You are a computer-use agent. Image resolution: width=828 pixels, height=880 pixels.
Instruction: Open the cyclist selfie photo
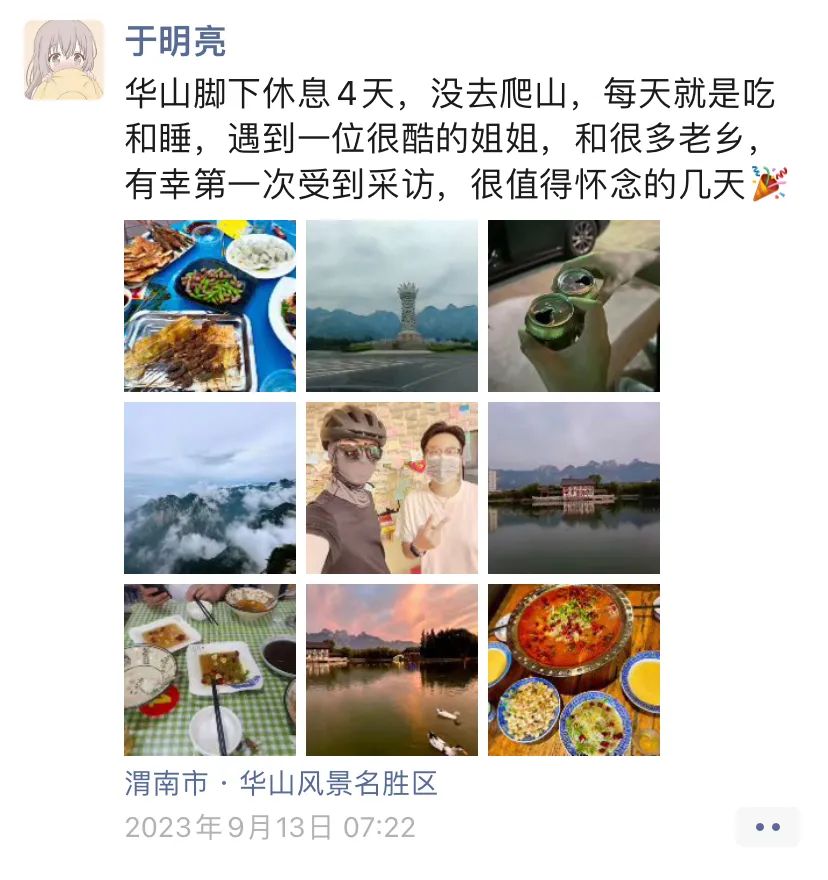(x=392, y=488)
